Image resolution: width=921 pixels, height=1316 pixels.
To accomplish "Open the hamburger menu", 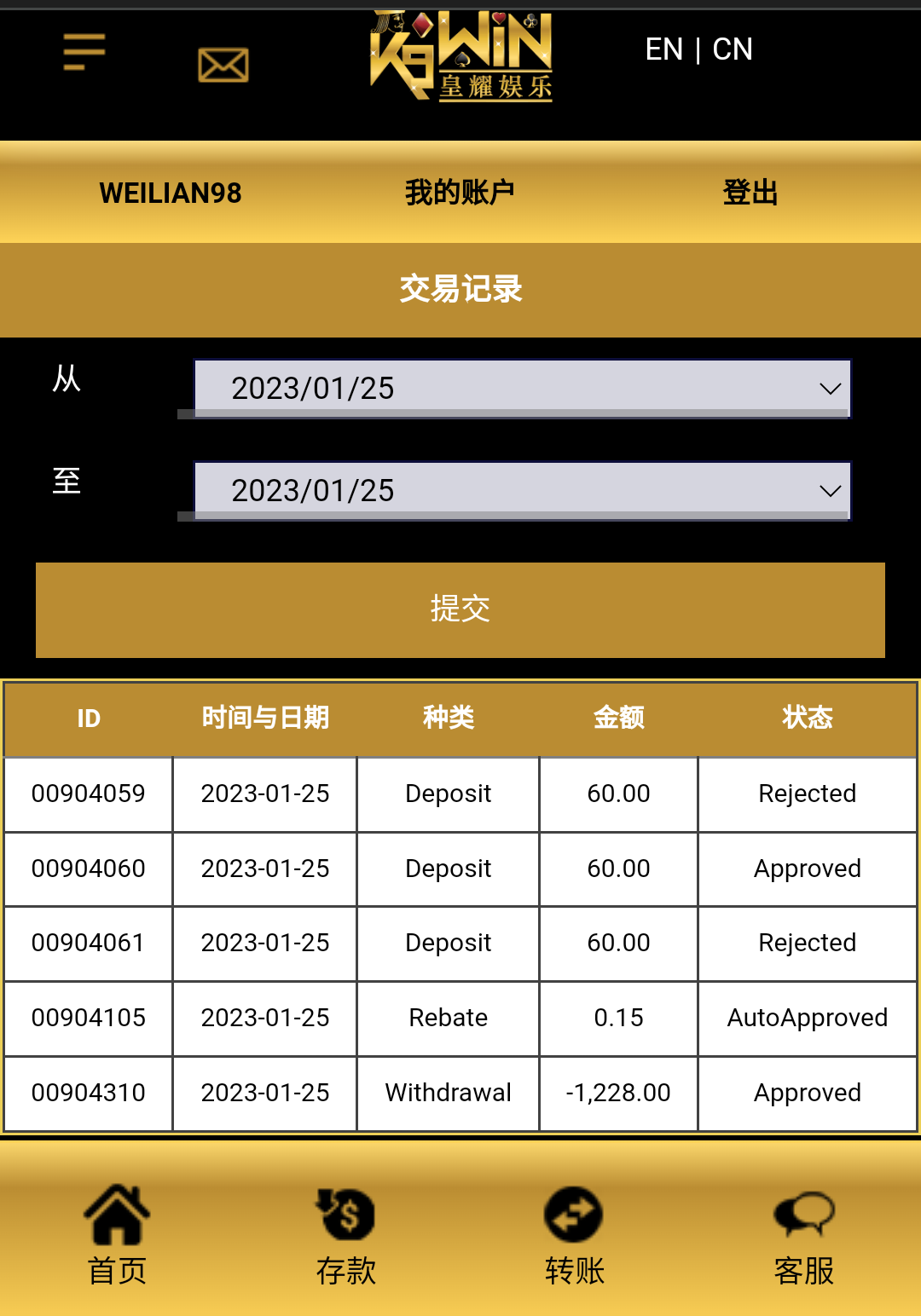I will click(84, 52).
